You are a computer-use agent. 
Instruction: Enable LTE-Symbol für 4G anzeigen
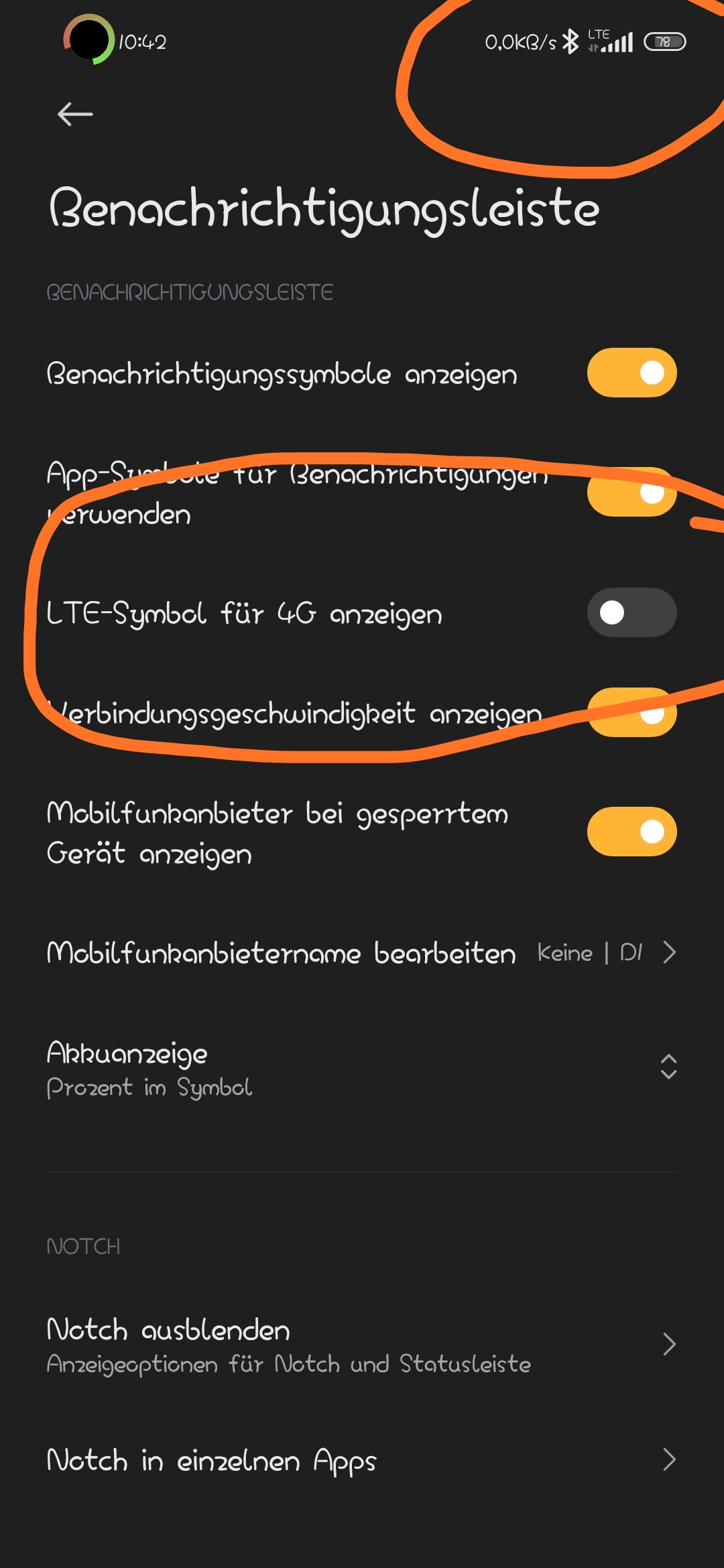click(x=631, y=612)
